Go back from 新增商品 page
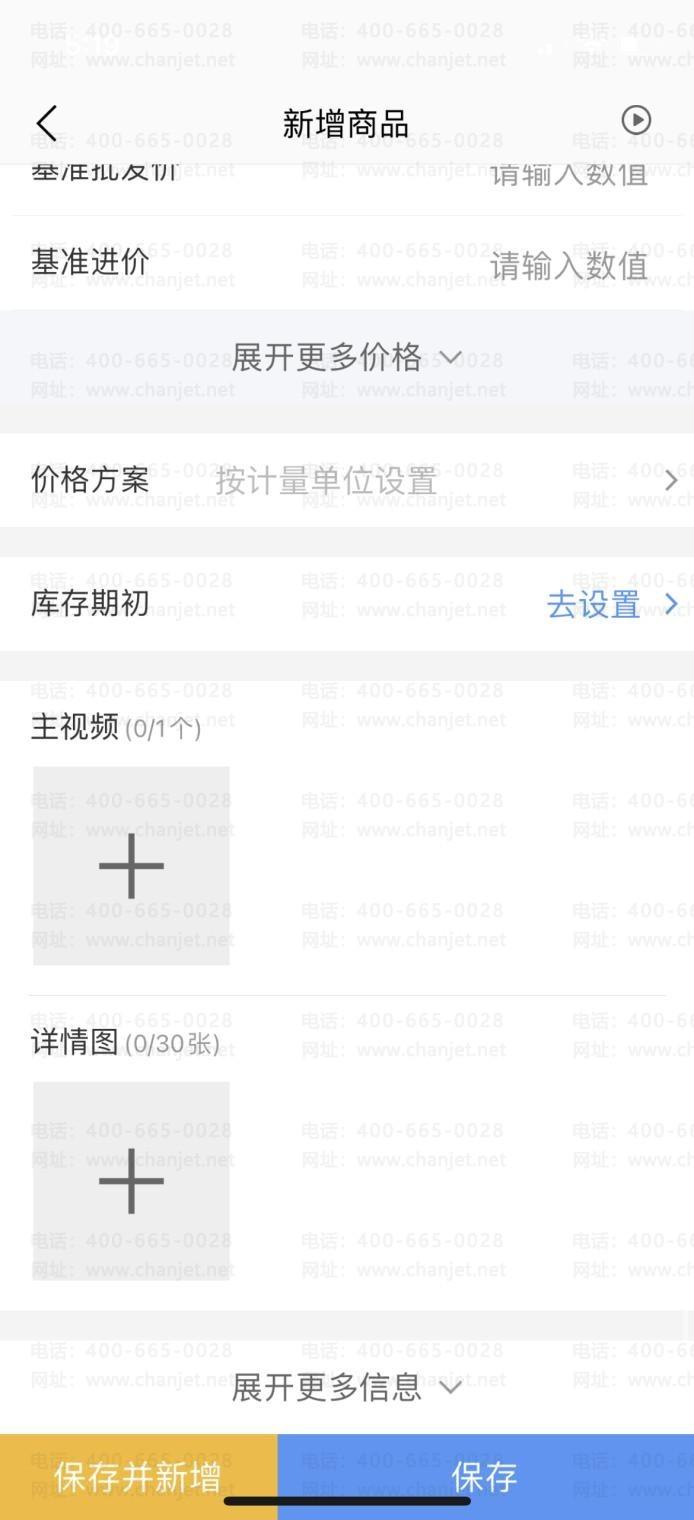This screenshot has height=1520, width=694. pos(46,123)
